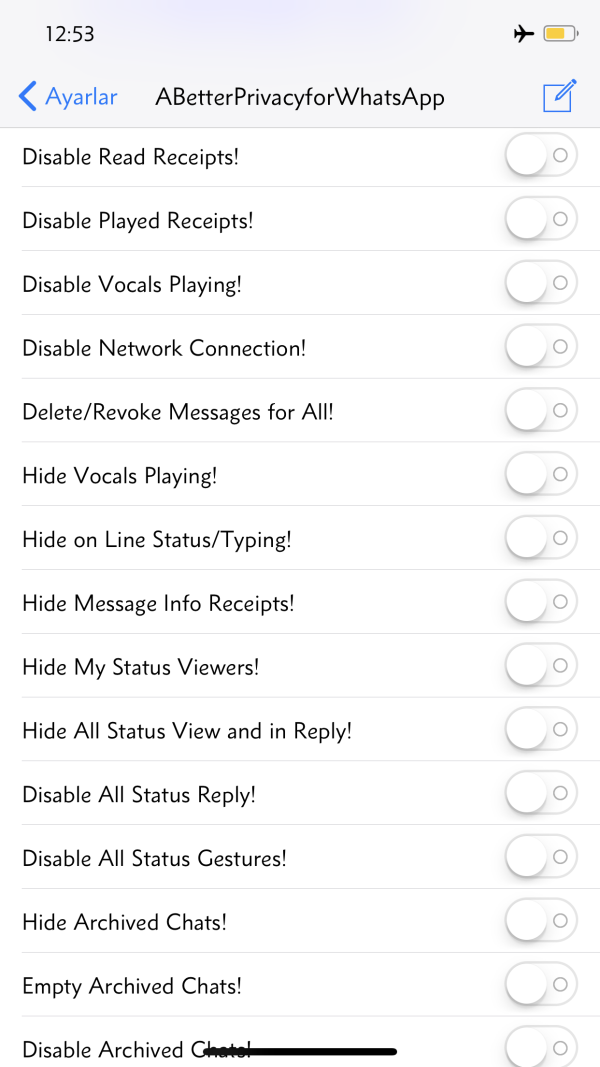Image resolution: width=600 pixels, height=1067 pixels.
Task: Turn on Disable Archived Chats
Action: [541, 1048]
